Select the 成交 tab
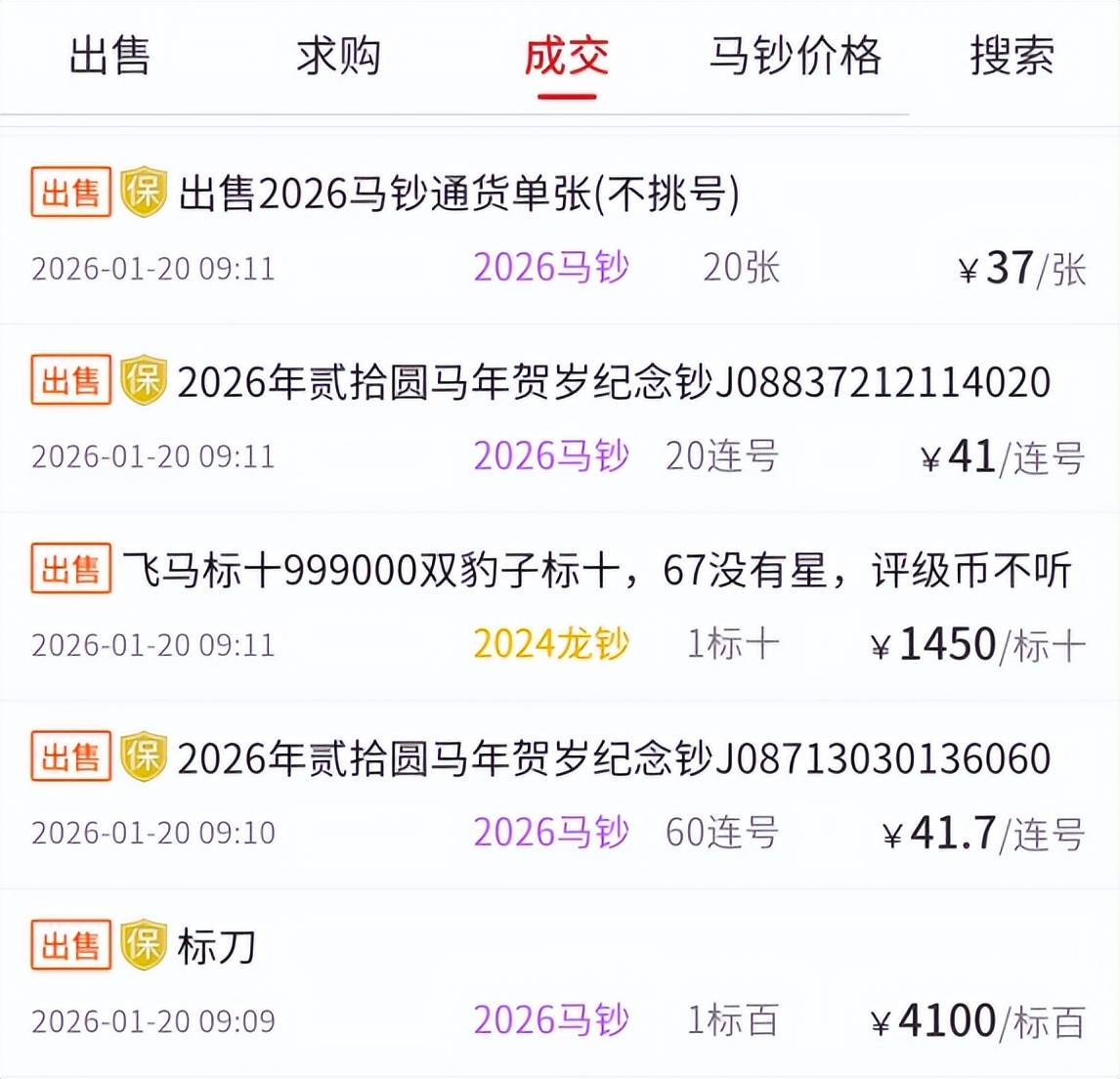The width and height of the screenshot is (1120, 1079). tap(566, 56)
